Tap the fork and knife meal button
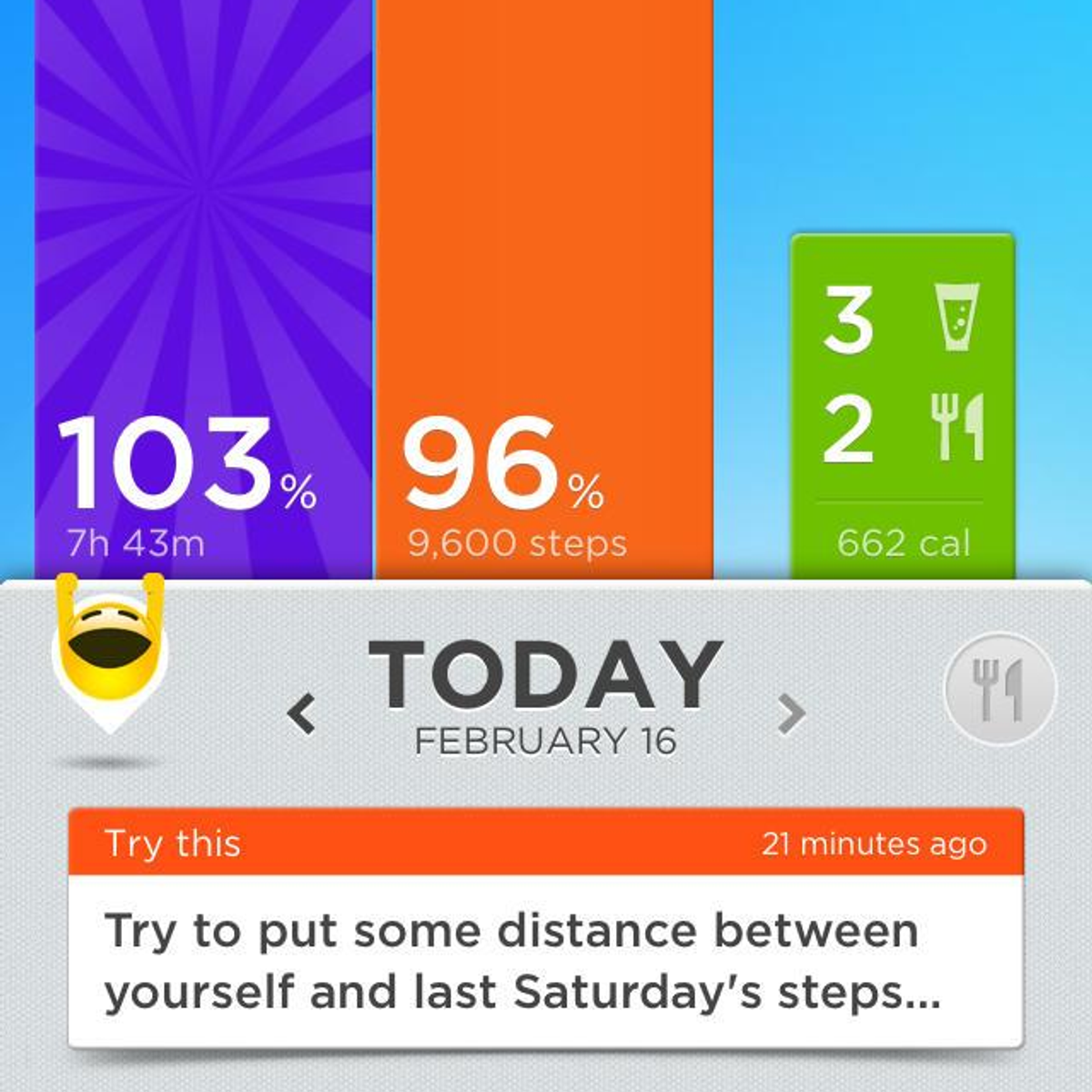This screenshot has height=1092, width=1092. point(999,689)
